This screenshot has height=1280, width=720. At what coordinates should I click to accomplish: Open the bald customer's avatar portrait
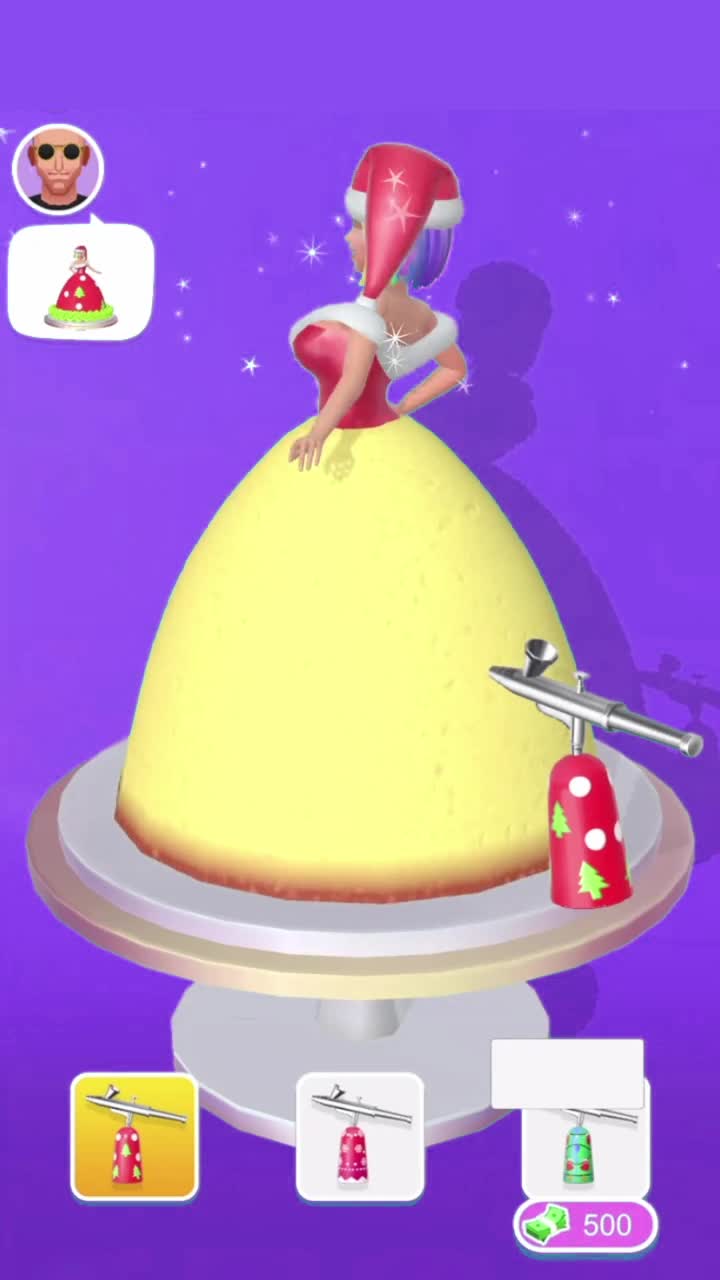click(x=57, y=167)
